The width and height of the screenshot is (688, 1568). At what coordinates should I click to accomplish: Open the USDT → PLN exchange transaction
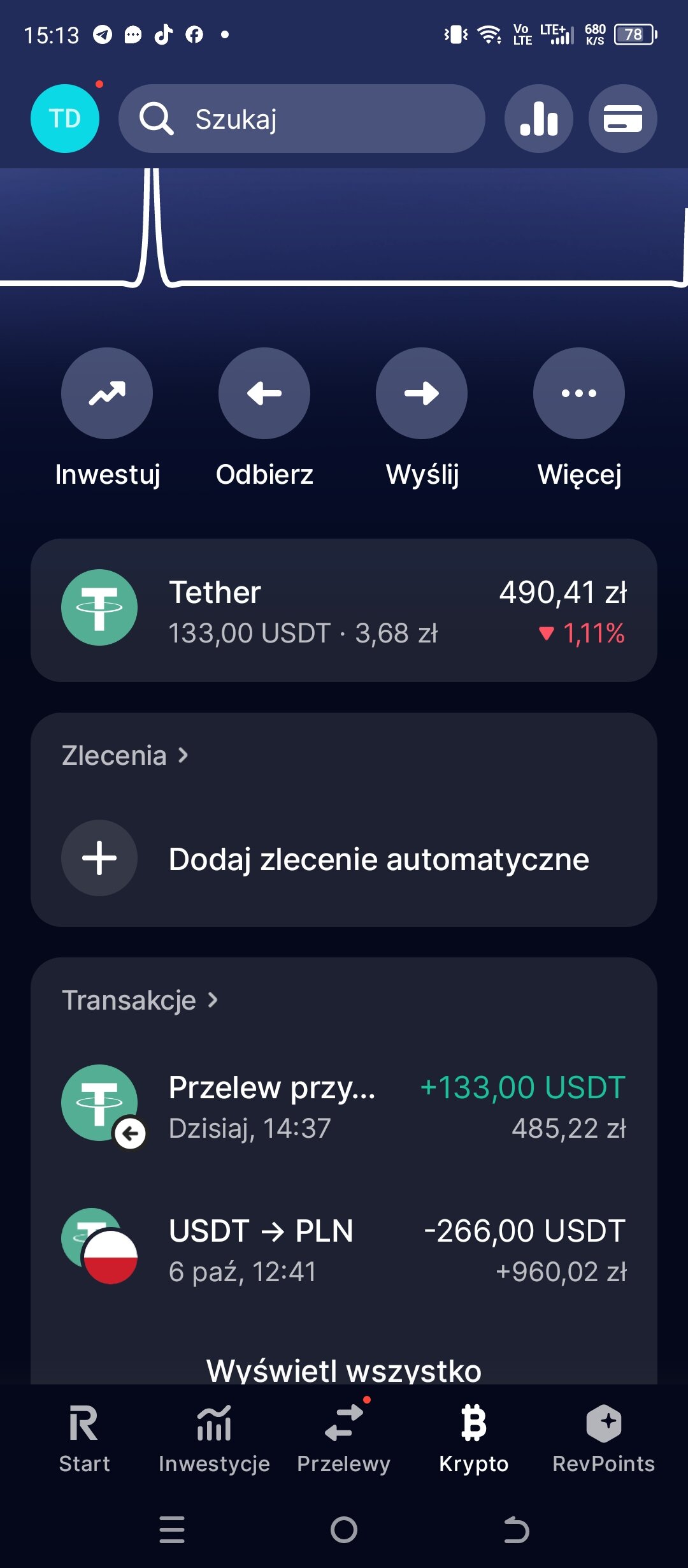(x=344, y=1251)
